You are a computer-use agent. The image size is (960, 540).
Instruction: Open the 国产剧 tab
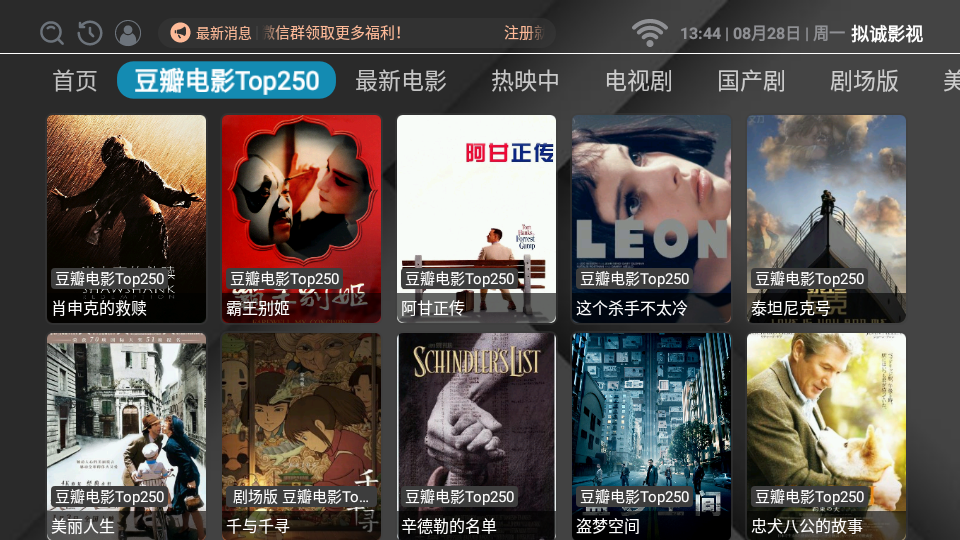coord(751,81)
